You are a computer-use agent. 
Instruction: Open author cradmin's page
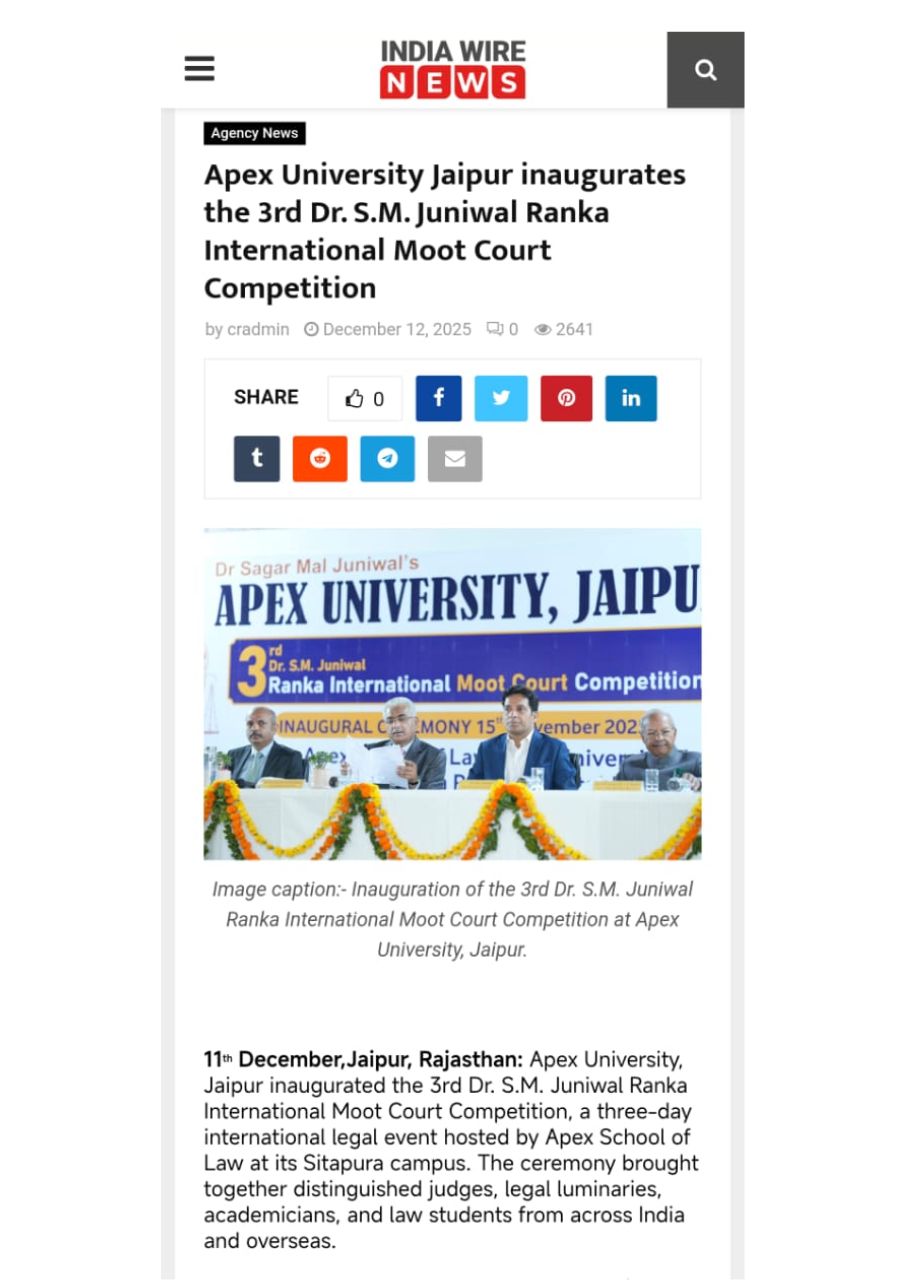point(258,329)
